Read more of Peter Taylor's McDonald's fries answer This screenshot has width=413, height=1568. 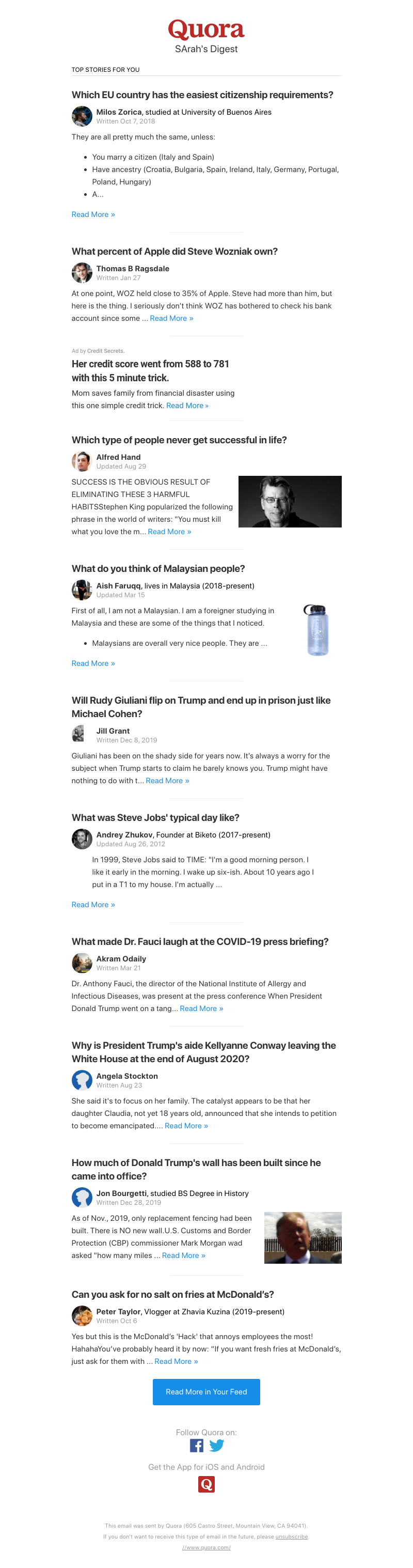176,1361
